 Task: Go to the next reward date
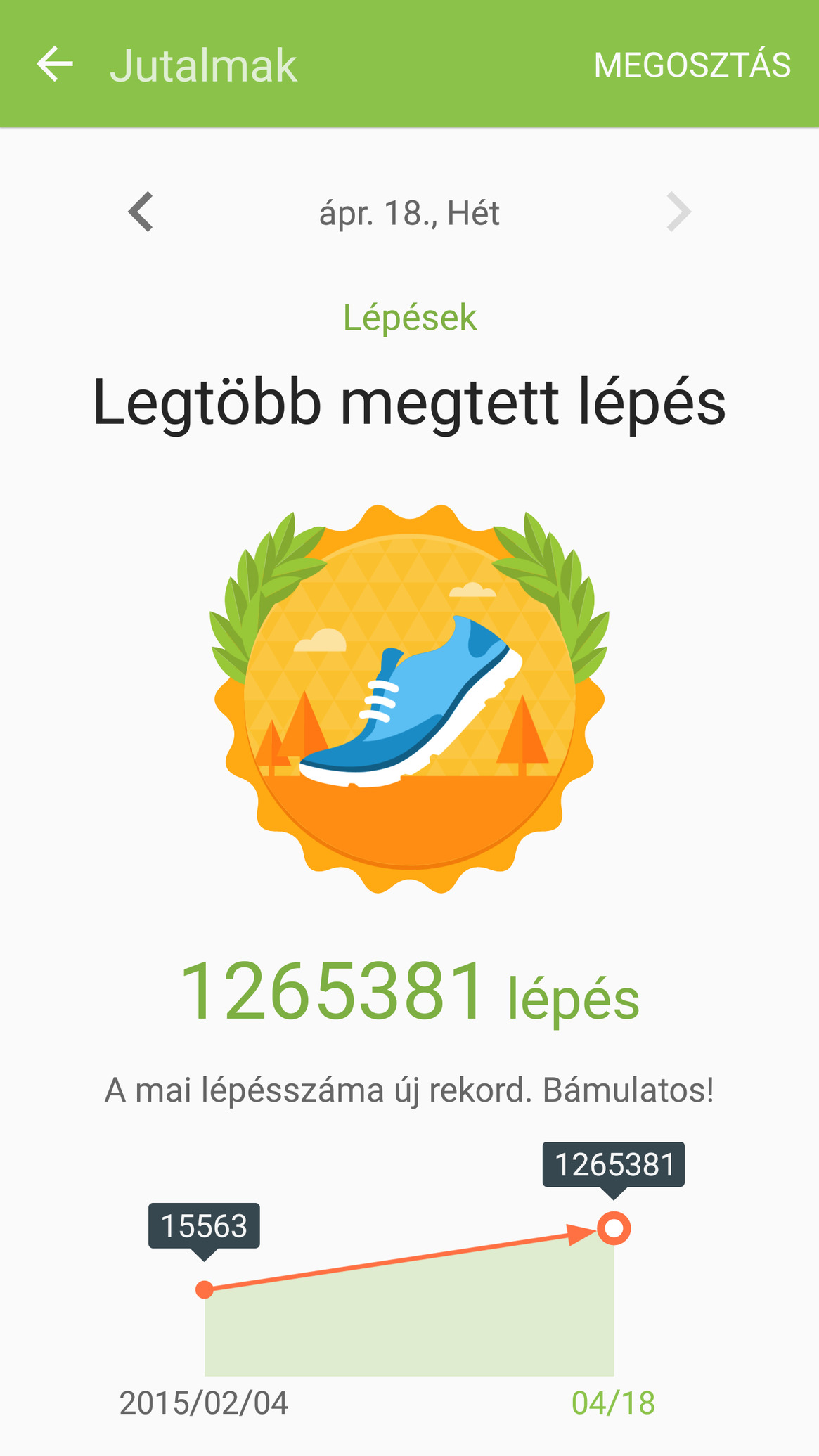click(x=678, y=212)
